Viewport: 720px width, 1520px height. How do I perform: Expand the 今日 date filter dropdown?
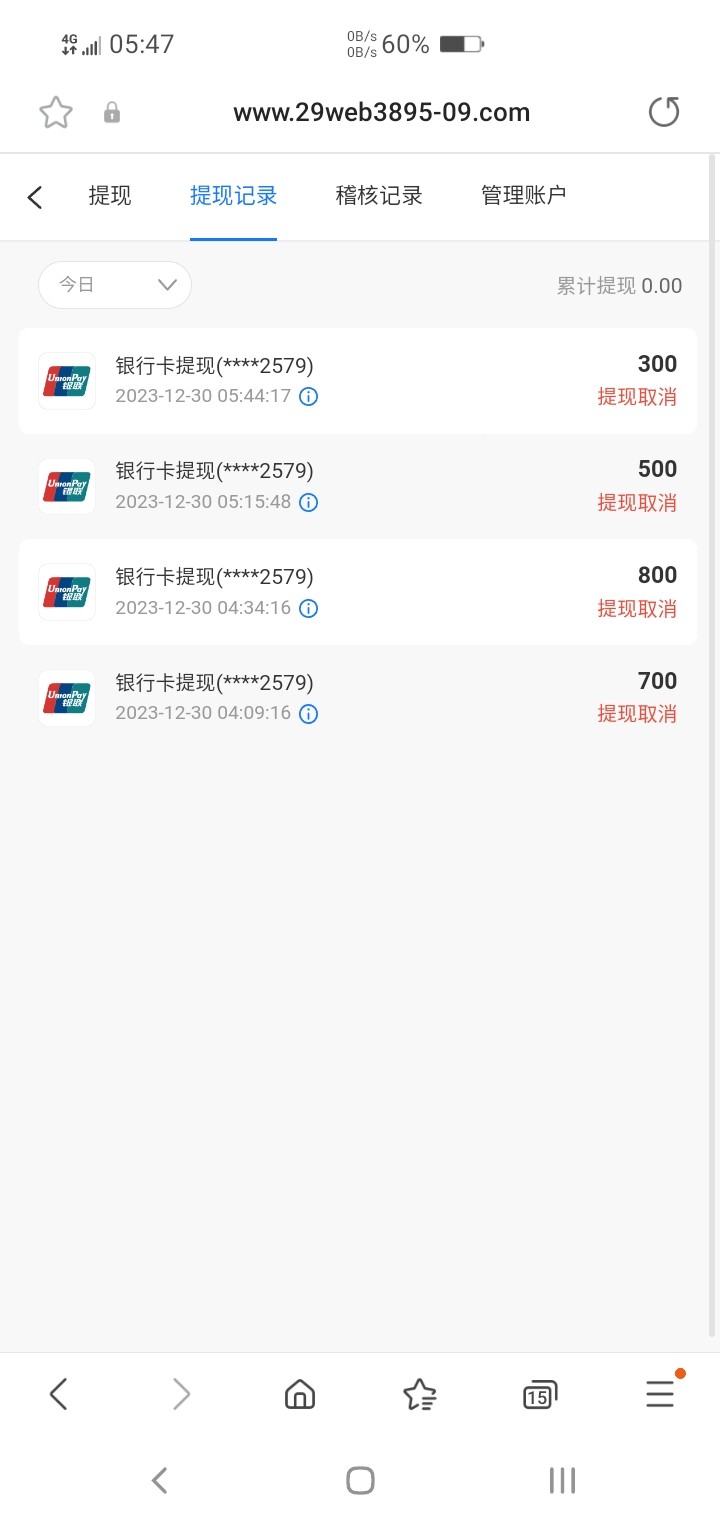pyautogui.click(x=115, y=285)
